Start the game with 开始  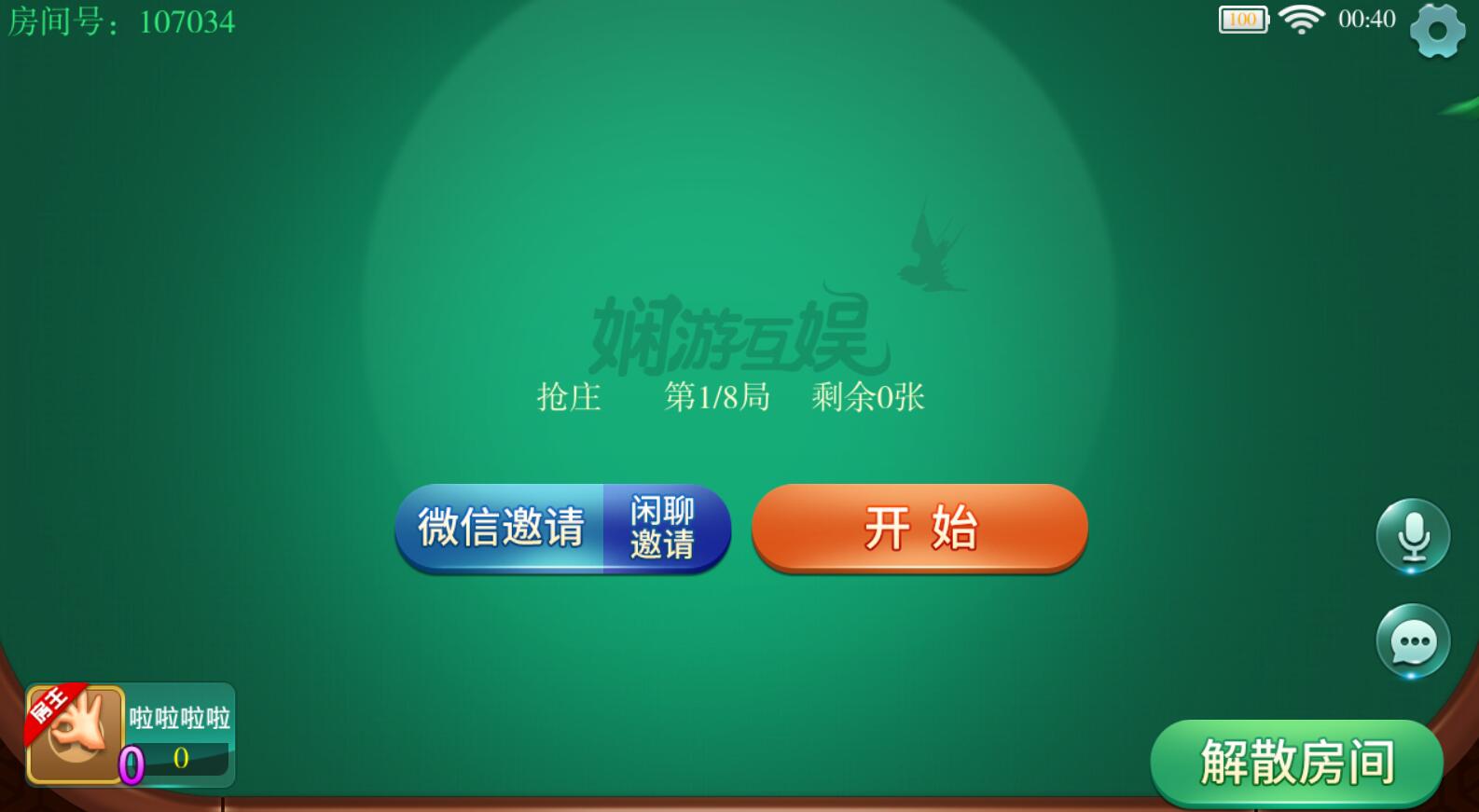919,528
